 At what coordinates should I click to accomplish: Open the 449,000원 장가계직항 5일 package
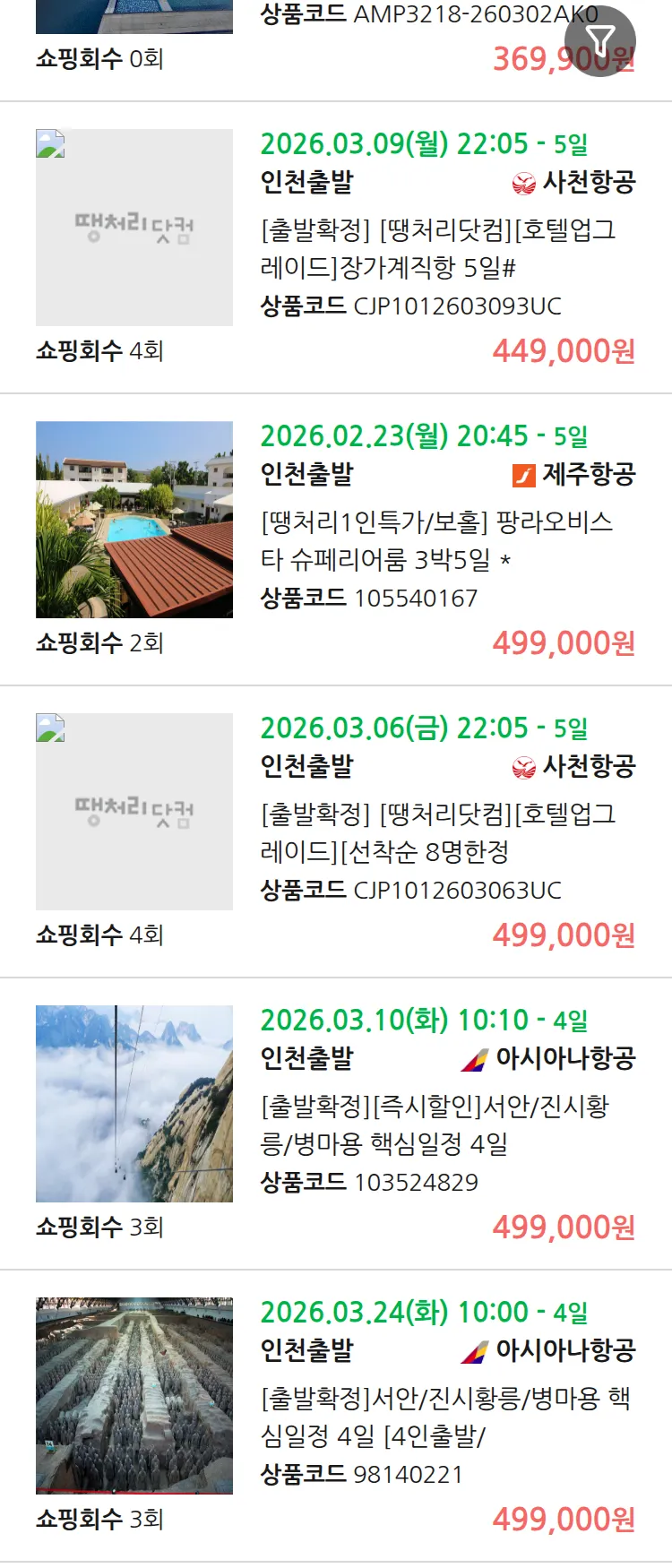437,249
